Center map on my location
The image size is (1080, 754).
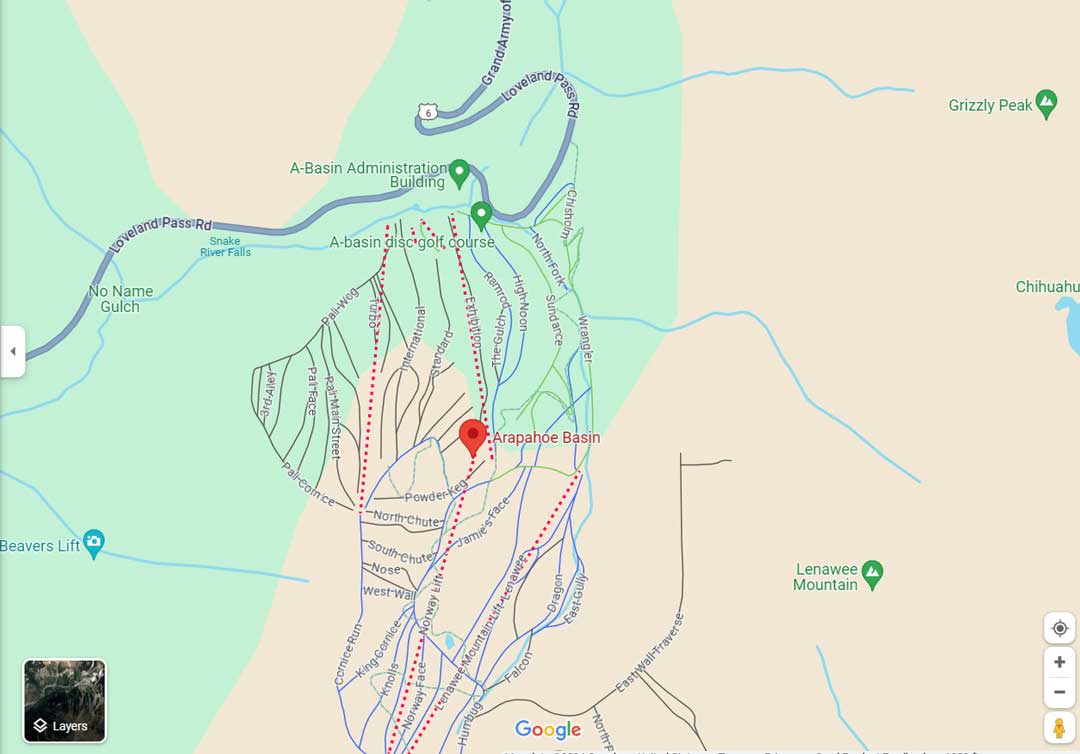tap(1059, 628)
